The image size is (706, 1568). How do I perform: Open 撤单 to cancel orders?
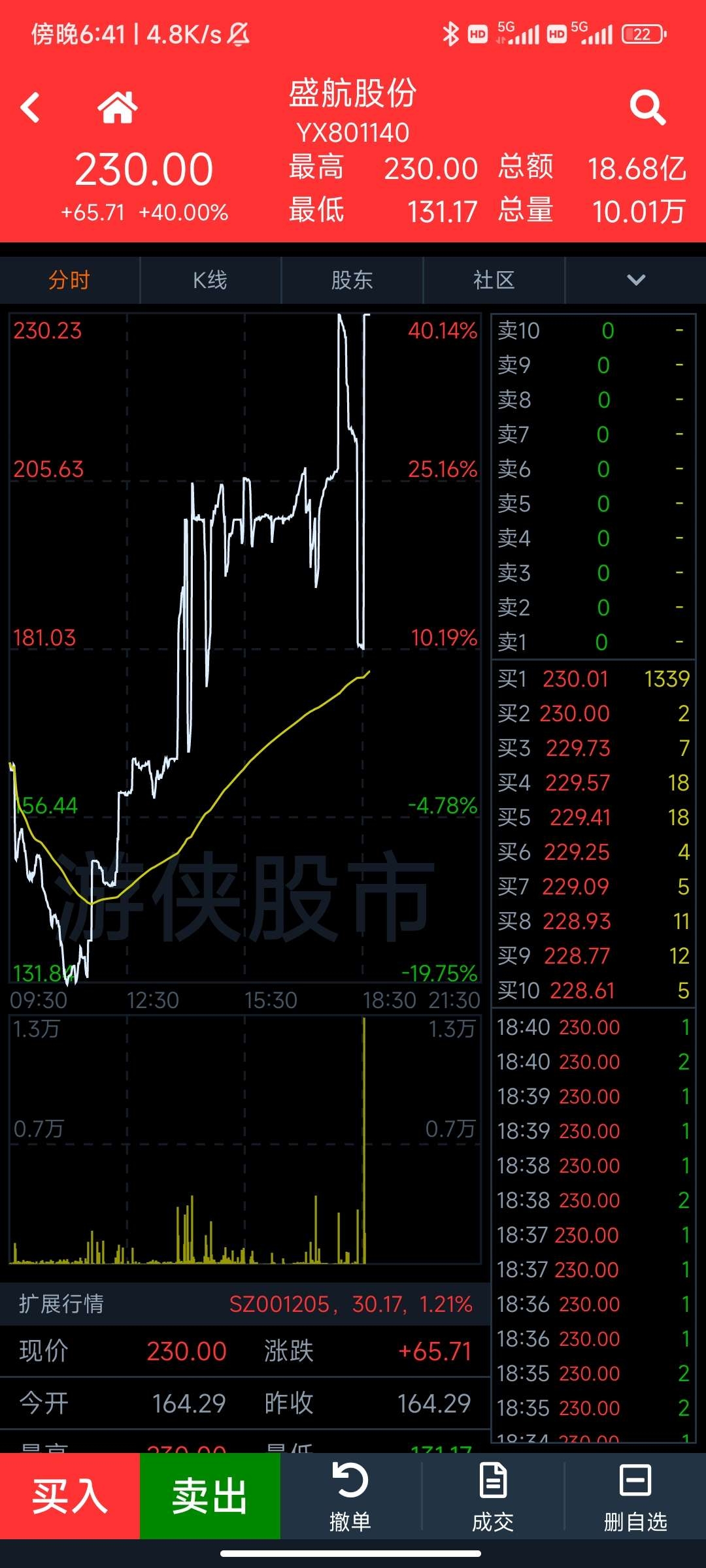click(350, 1495)
